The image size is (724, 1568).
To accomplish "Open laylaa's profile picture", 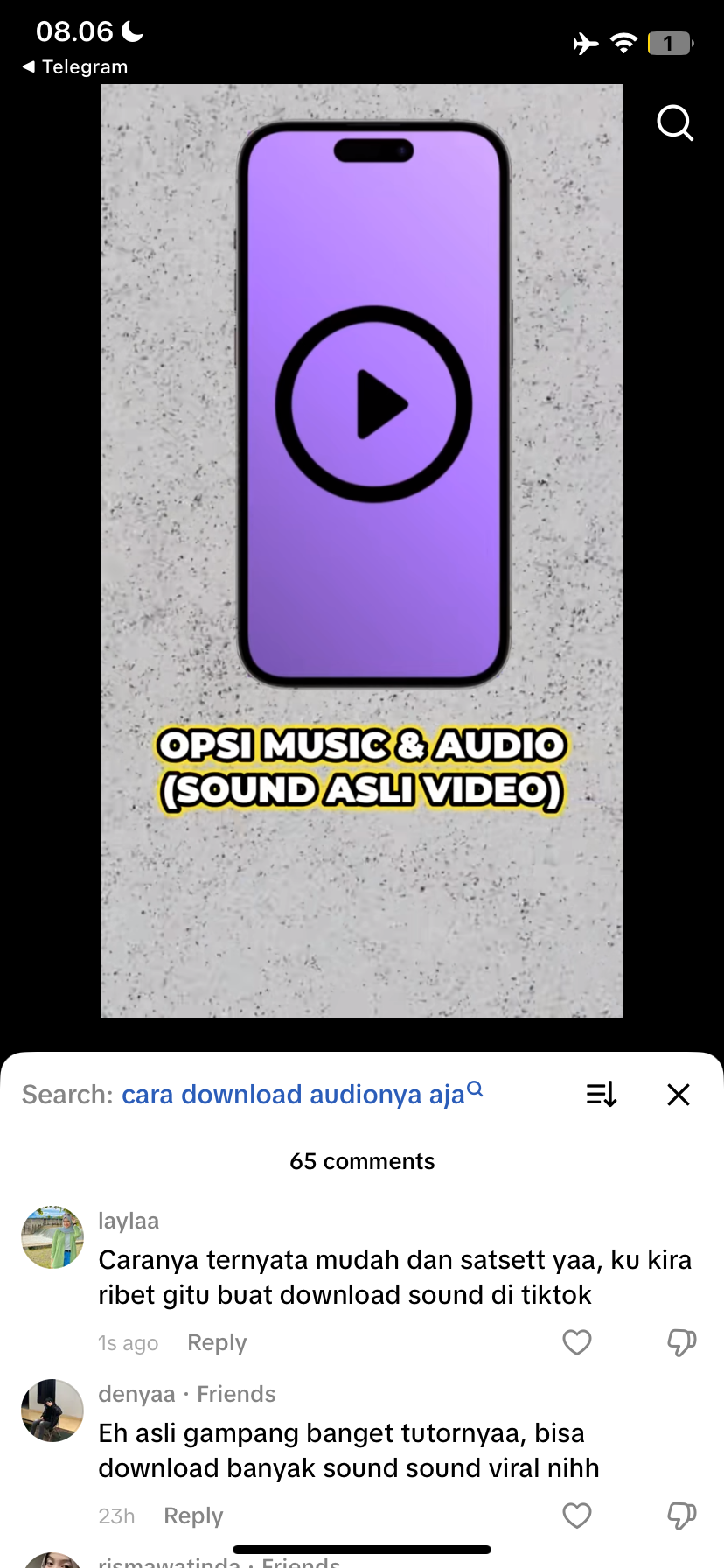I will [52, 1236].
